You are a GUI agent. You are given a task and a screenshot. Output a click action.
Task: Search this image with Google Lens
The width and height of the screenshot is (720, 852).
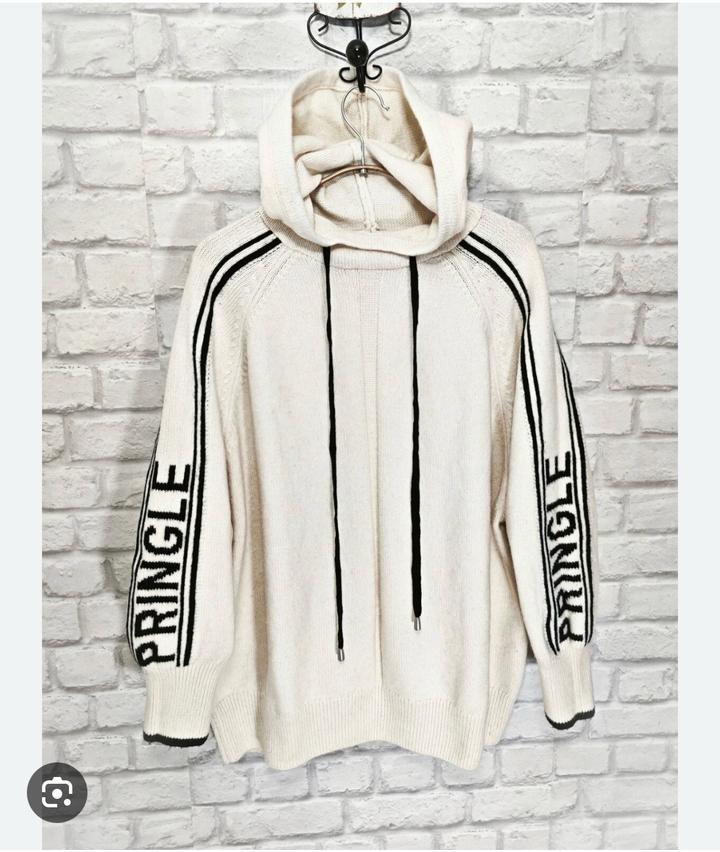click(57, 794)
